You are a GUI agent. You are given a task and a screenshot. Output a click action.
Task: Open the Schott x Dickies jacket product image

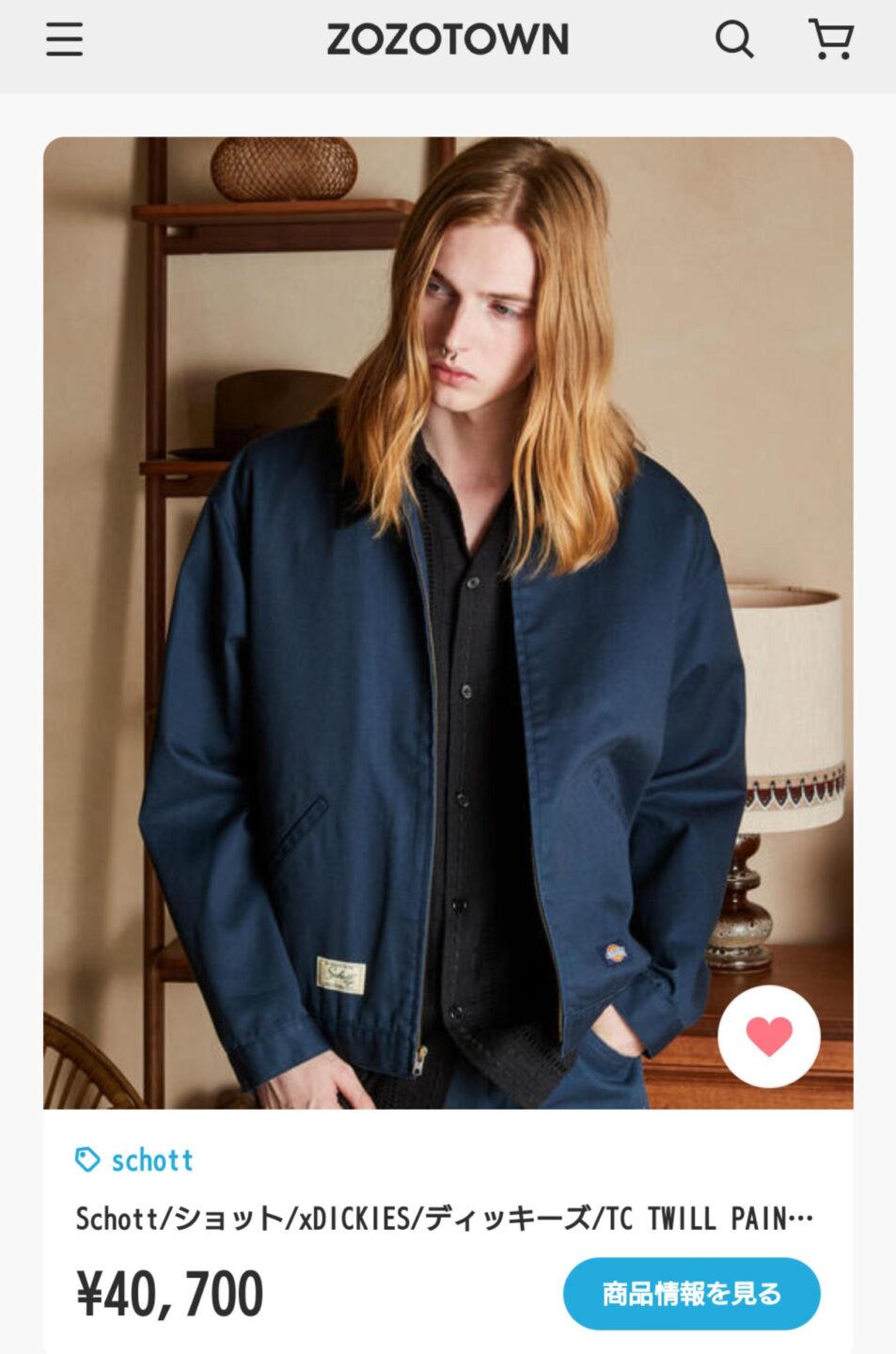tap(448, 622)
